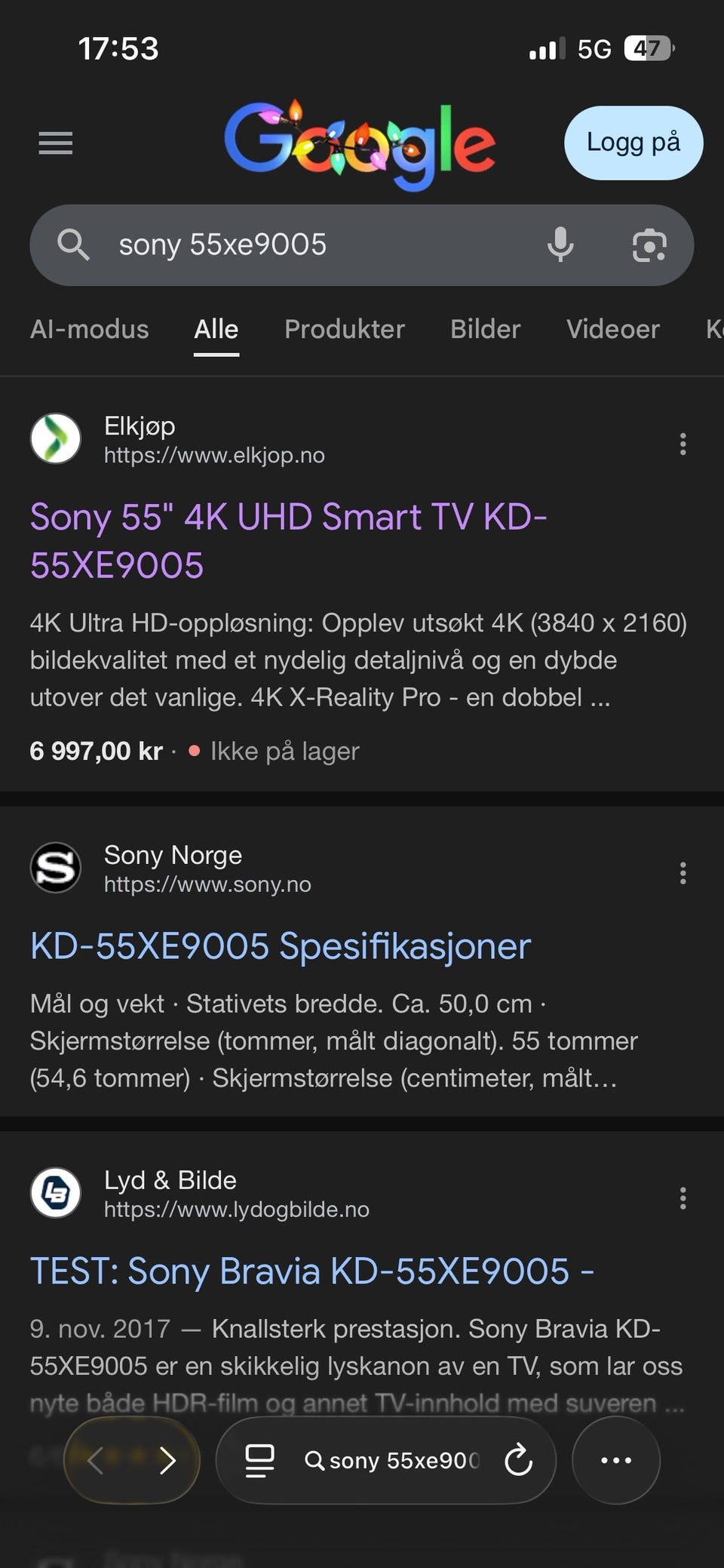
Task: Open KD-55XE9005 Spesifikasjoner from Sony Norge
Action: tap(281, 946)
